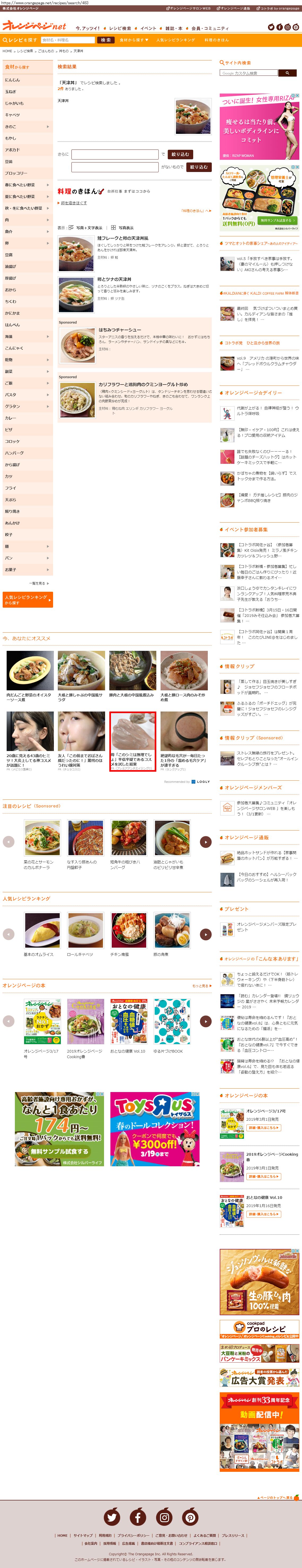Image resolution: width=302 pixels, height=1568 pixels.
Task: Open 卵とツナの天津丼 recipe
Action: coord(115,279)
